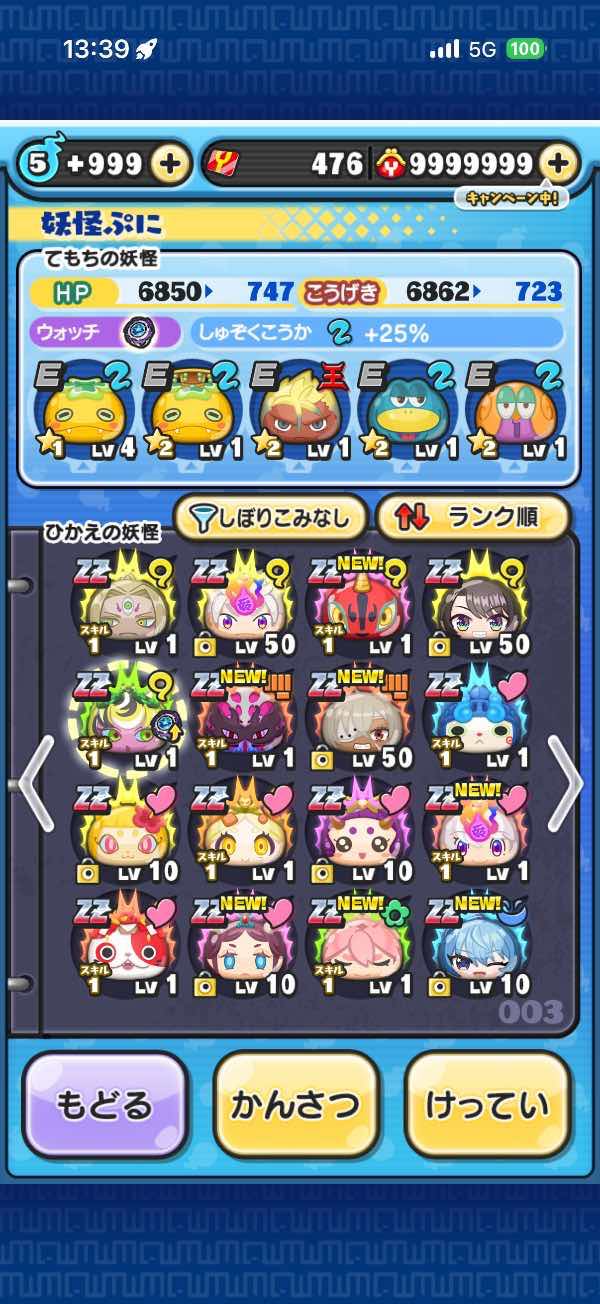600x1304 pixels.
Task: Open the キャンペーン中 campaign badge
Action: coord(512,197)
